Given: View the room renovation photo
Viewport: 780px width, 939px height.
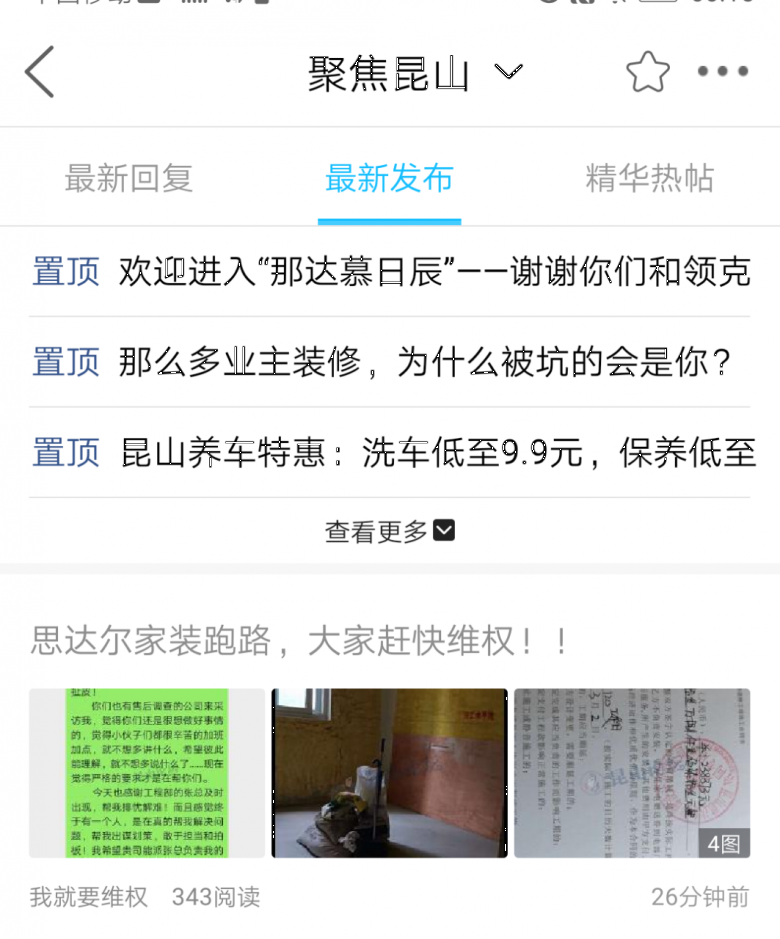Looking at the screenshot, I should [389, 772].
